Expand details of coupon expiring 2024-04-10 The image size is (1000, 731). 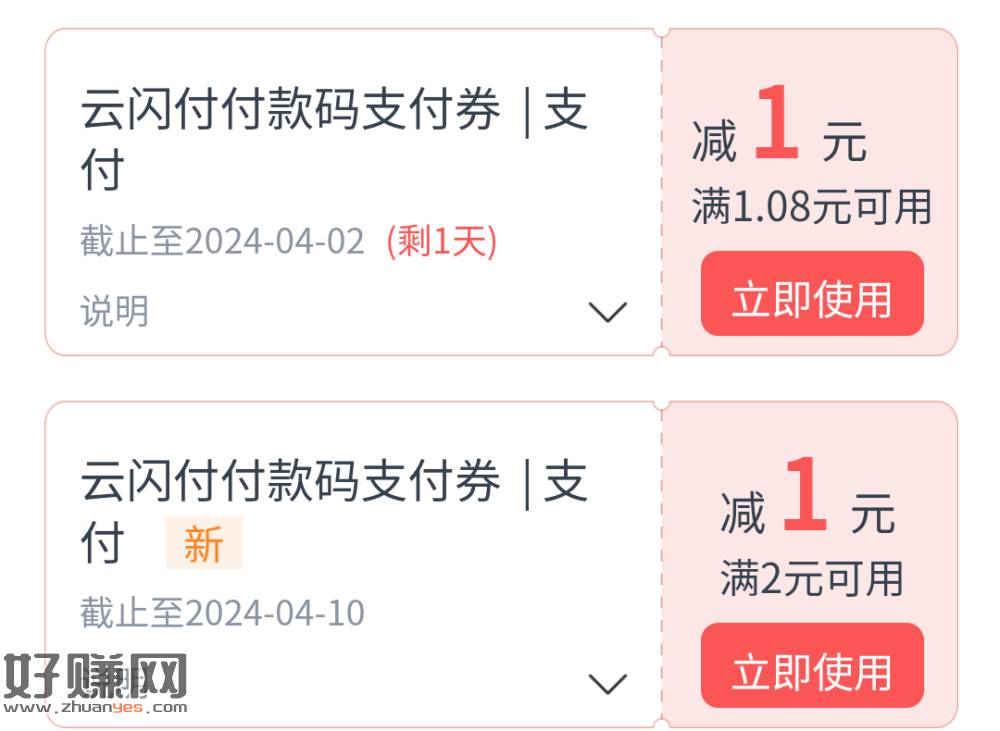tap(607, 684)
